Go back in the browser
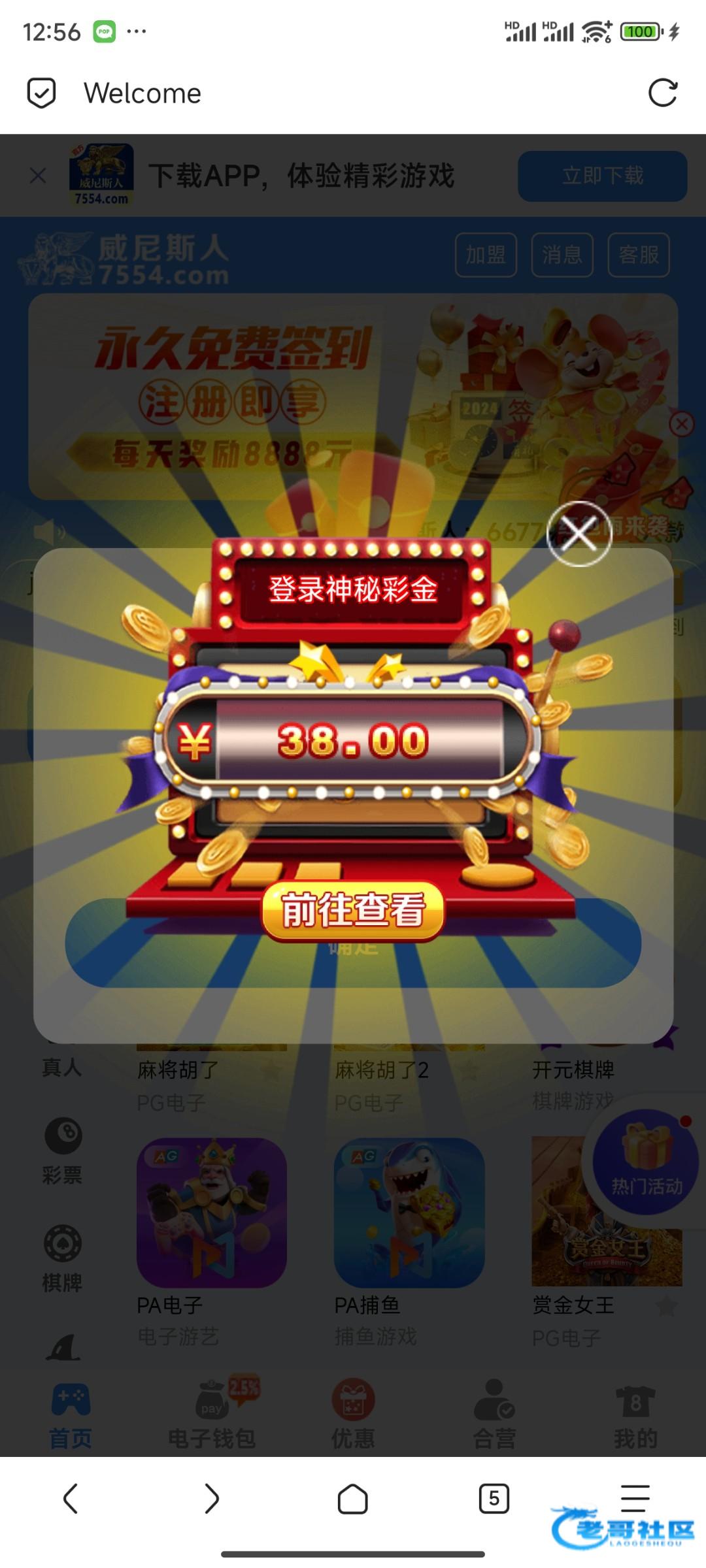The width and height of the screenshot is (706, 1568). tap(71, 1498)
